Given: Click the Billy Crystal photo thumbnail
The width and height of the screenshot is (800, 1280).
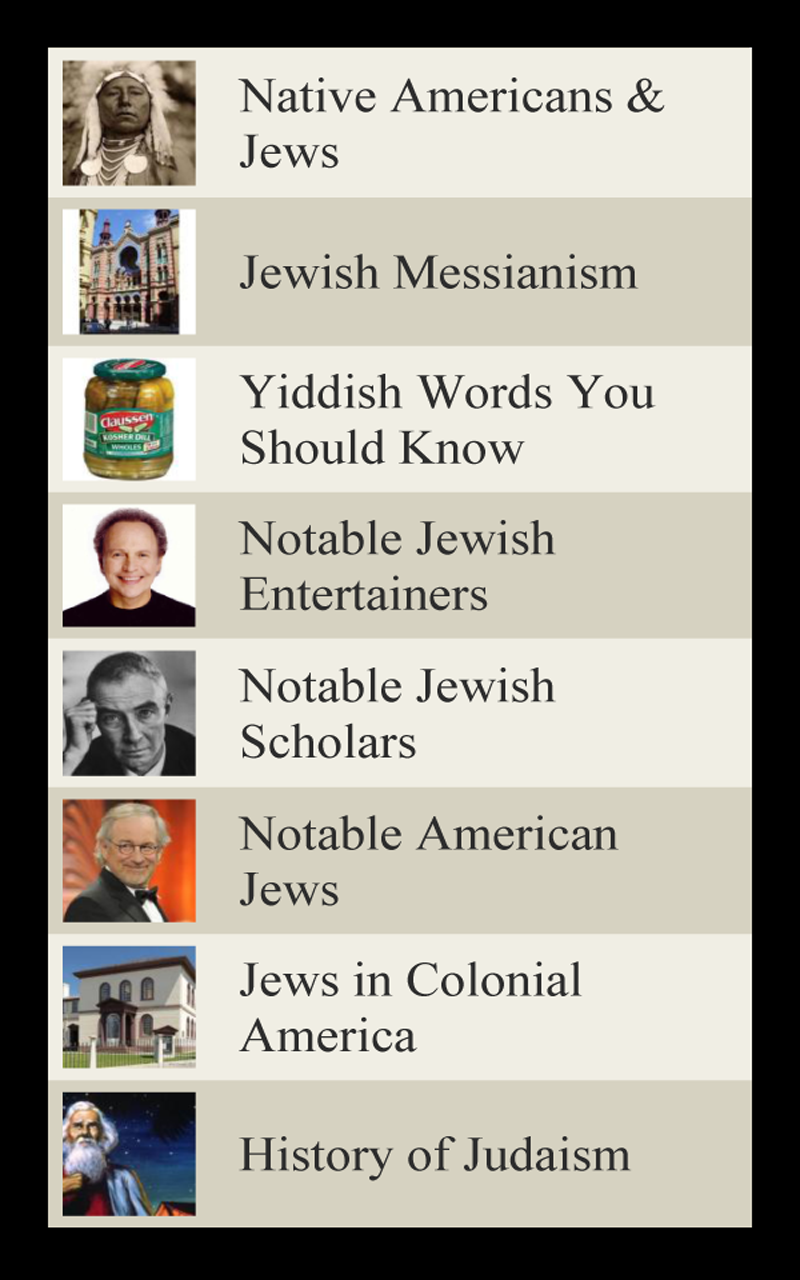Looking at the screenshot, I should pos(129,564).
